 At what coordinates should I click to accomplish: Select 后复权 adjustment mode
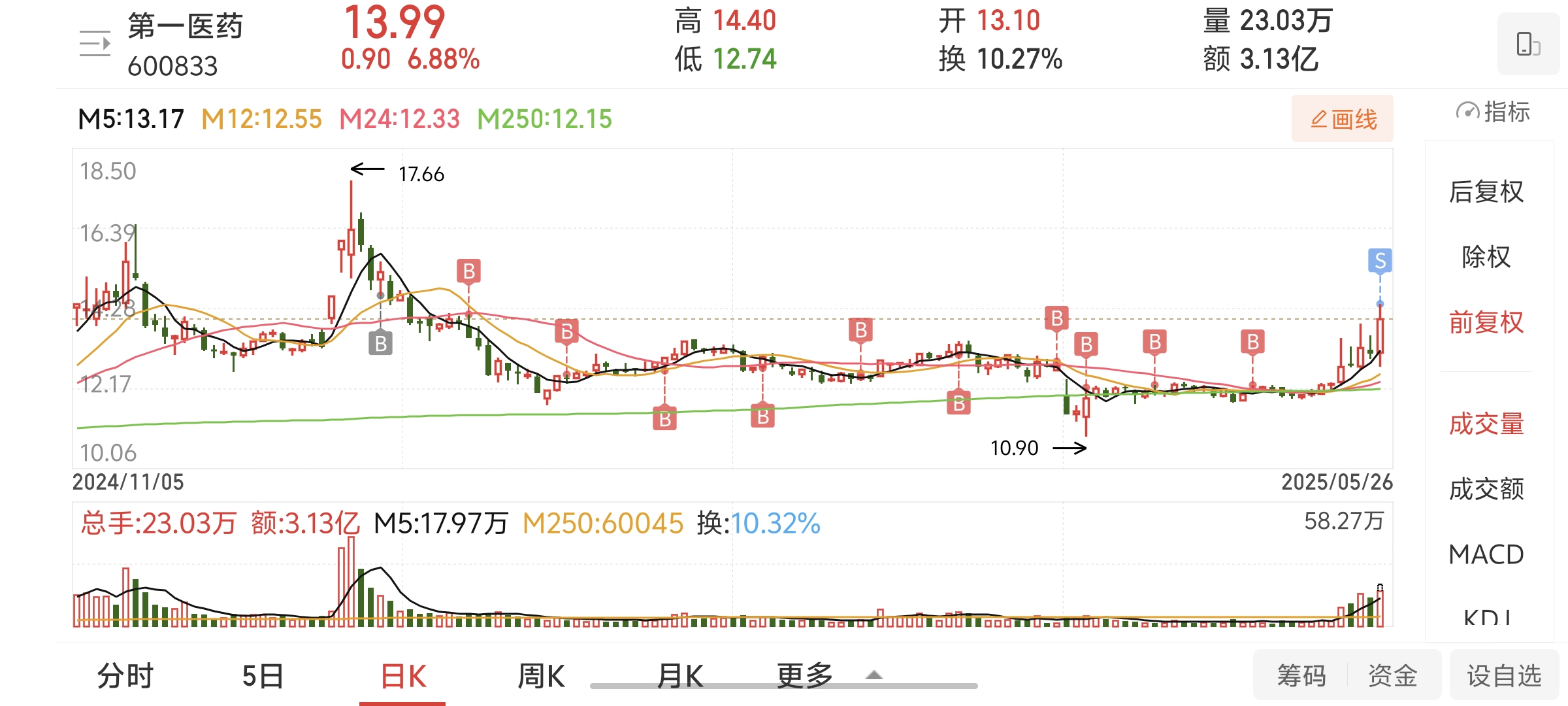coord(1486,192)
